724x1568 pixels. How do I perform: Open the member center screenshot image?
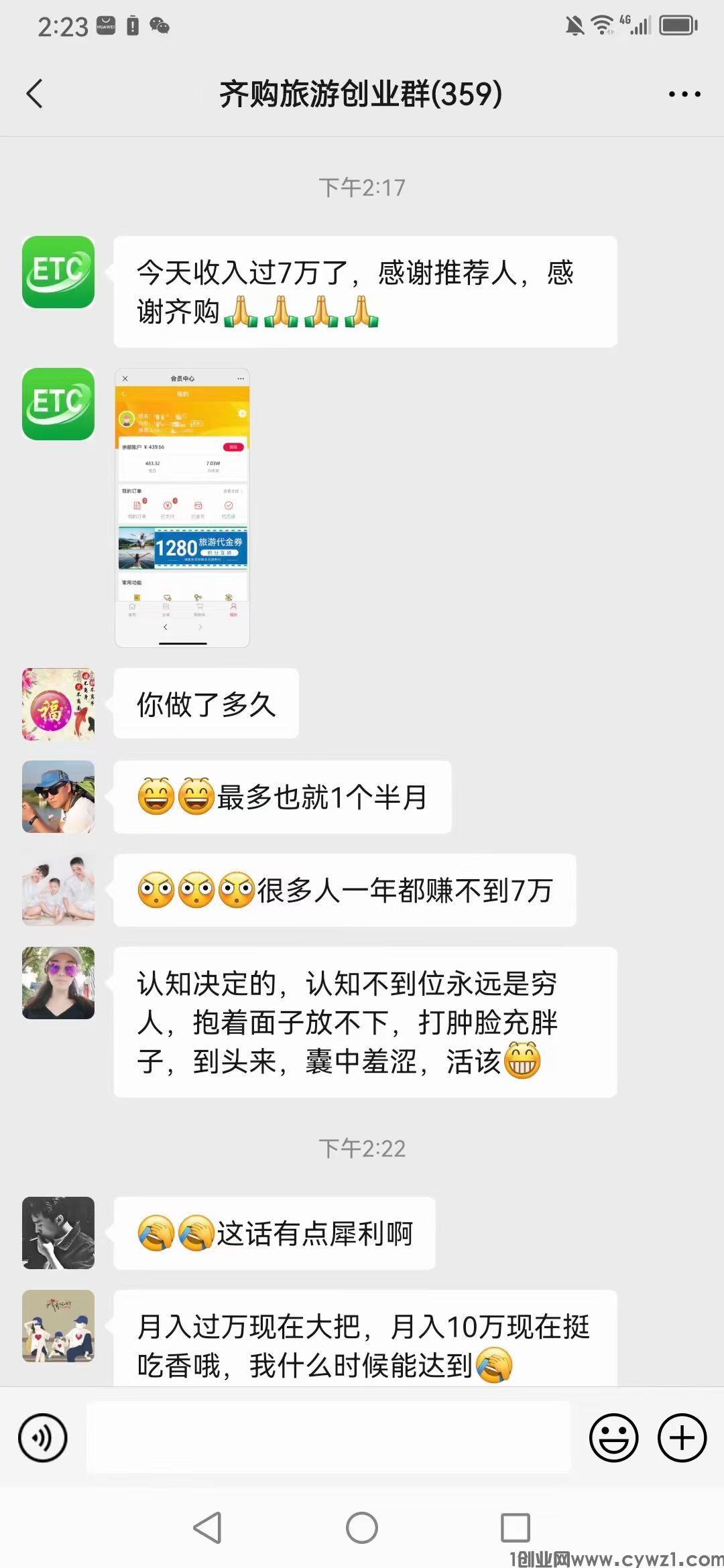[x=182, y=507]
